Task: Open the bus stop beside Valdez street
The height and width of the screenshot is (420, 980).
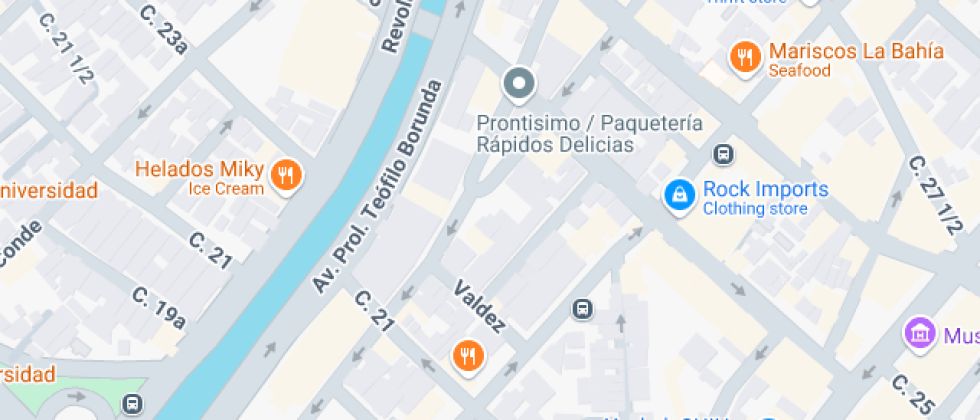Action: (583, 309)
